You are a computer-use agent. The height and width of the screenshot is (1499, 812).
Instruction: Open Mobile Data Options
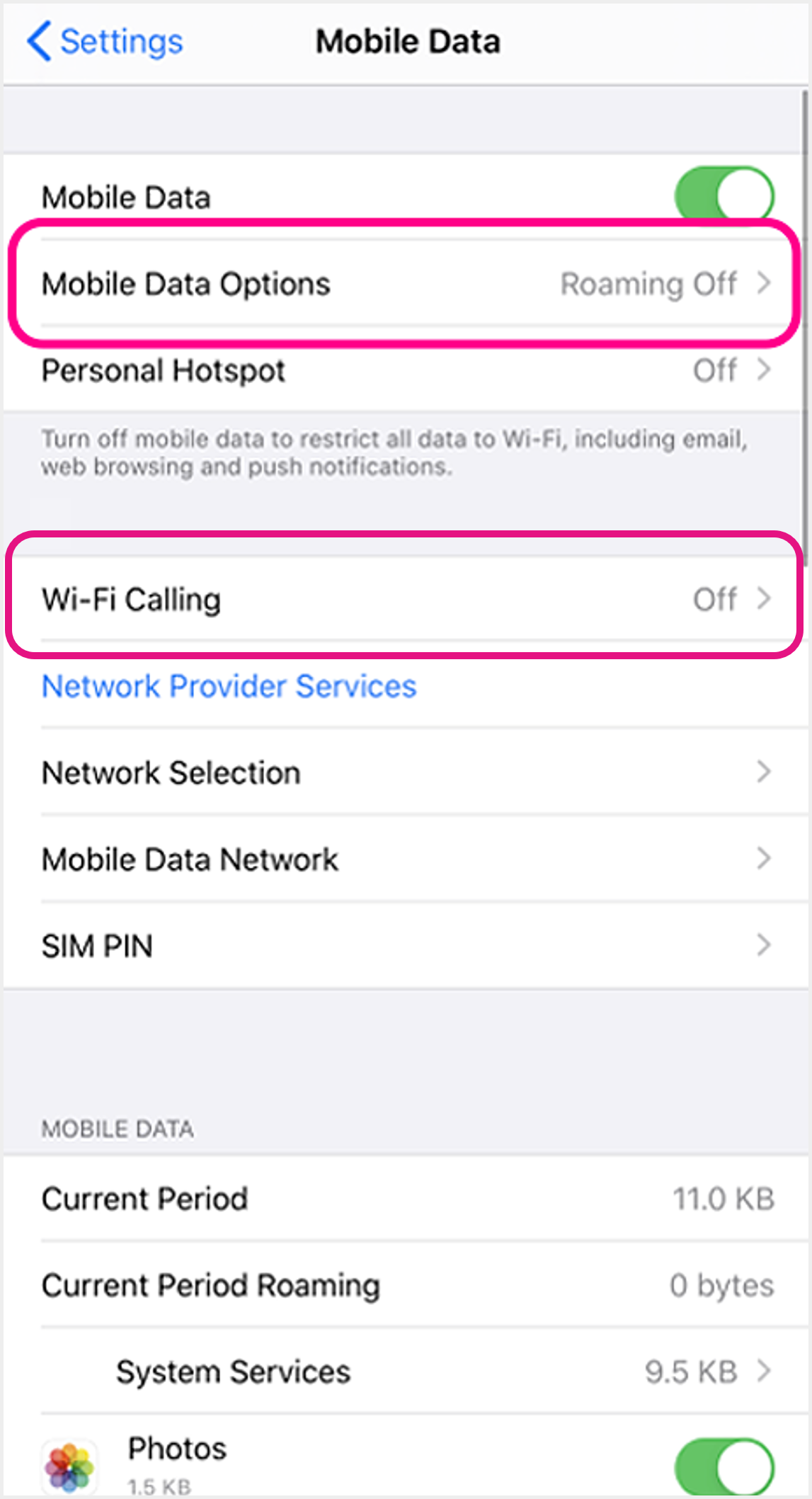click(x=405, y=284)
